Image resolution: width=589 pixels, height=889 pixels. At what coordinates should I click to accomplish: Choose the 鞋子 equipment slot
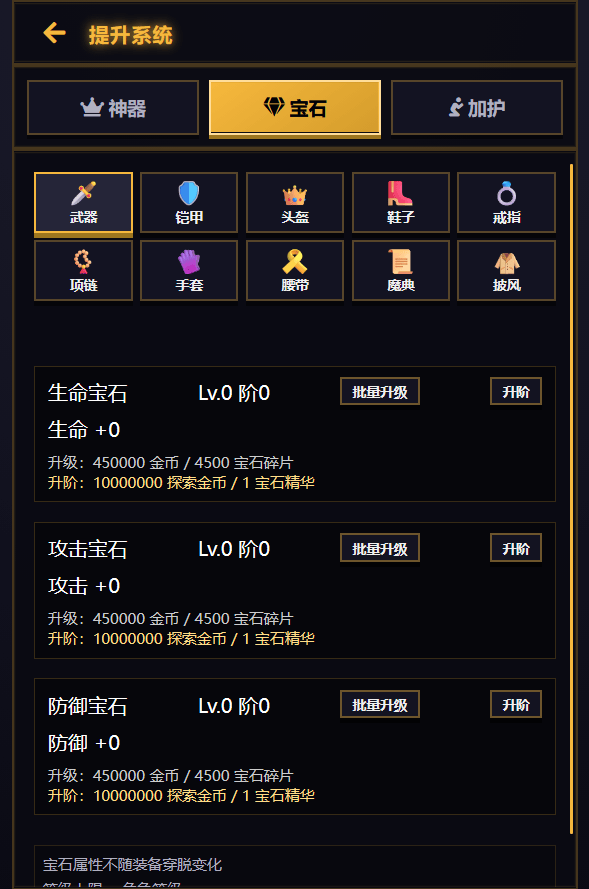point(401,202)
